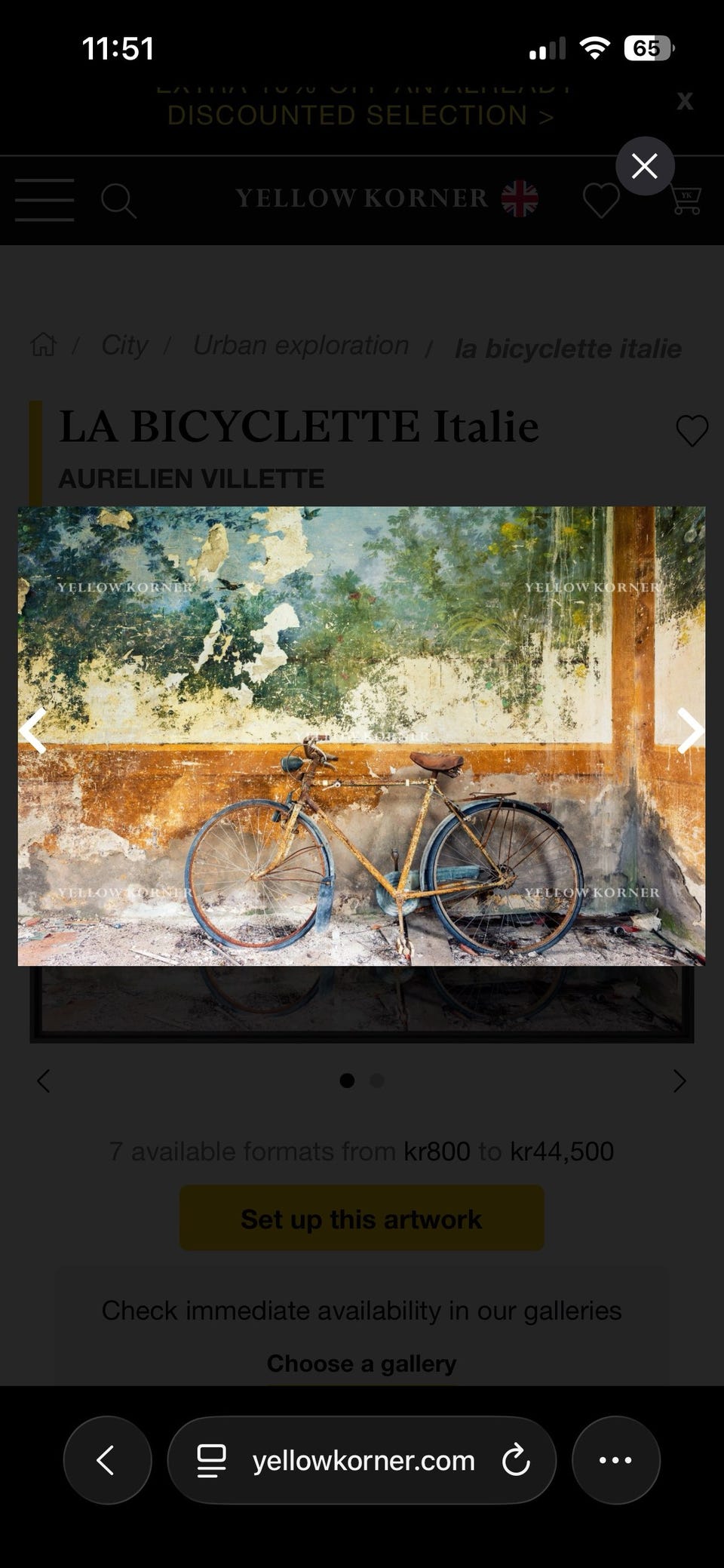Dismiss the promotional banner
Viewport: 724px width, 1568px height.
click(684, 101)
